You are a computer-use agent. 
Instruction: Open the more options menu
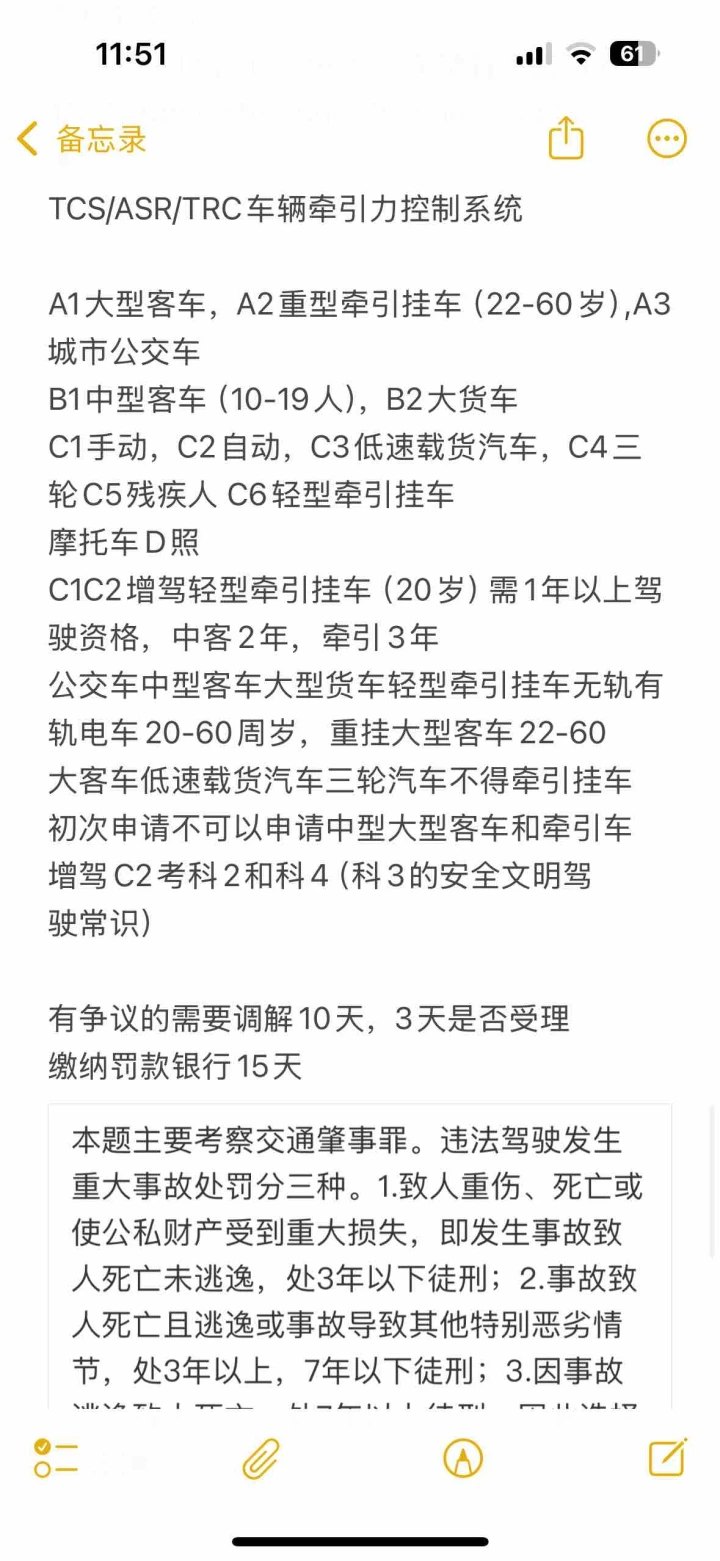coord(667,139)
